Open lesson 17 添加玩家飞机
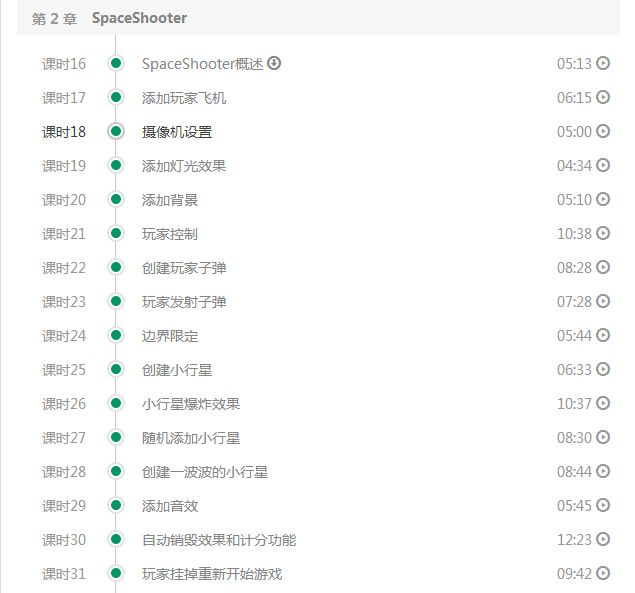 [x=184, y=98]
